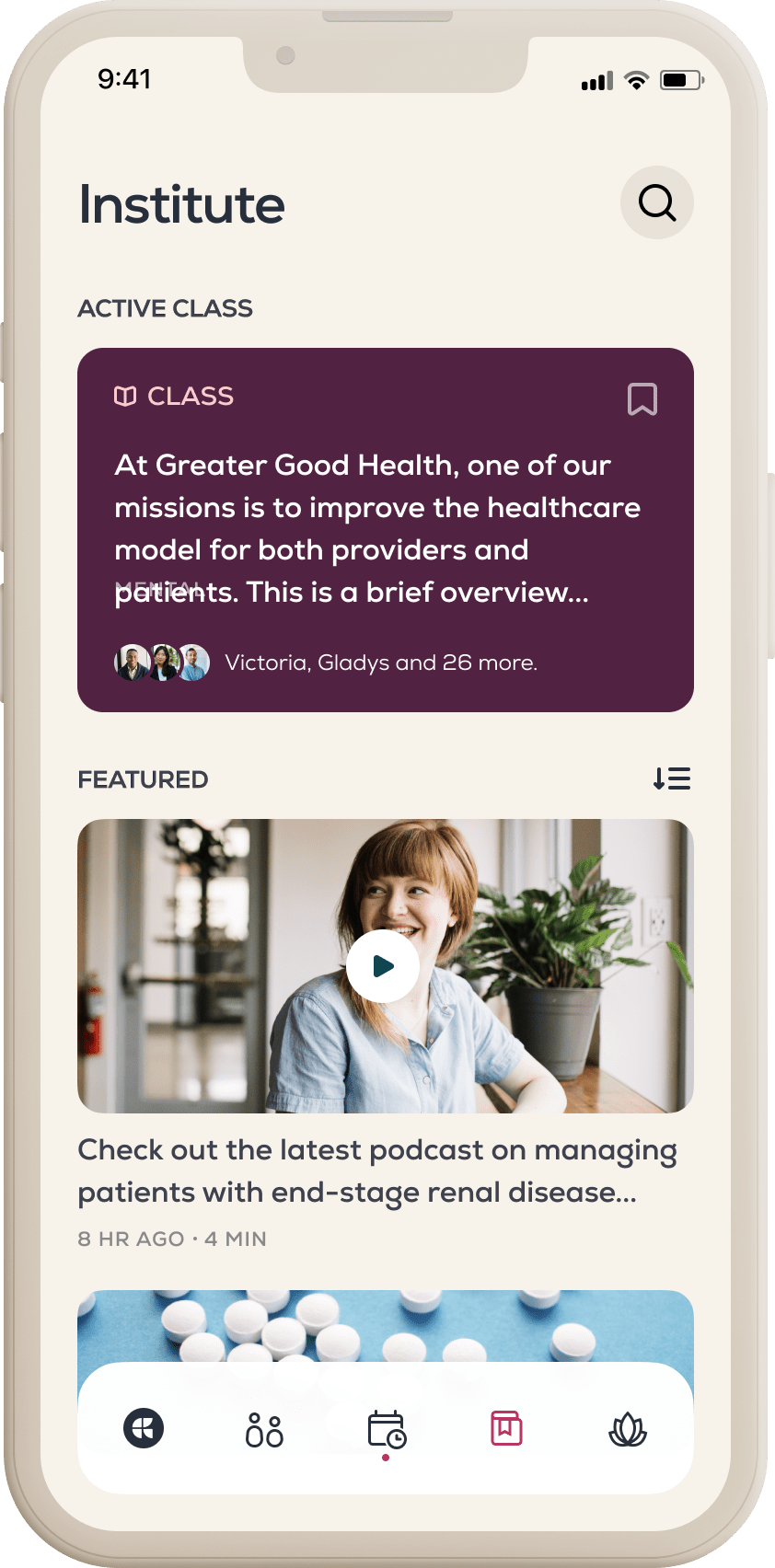Go to the lotus wellness tab
The width and height of the screenshot is (775, 1568).
(628, 1430)
